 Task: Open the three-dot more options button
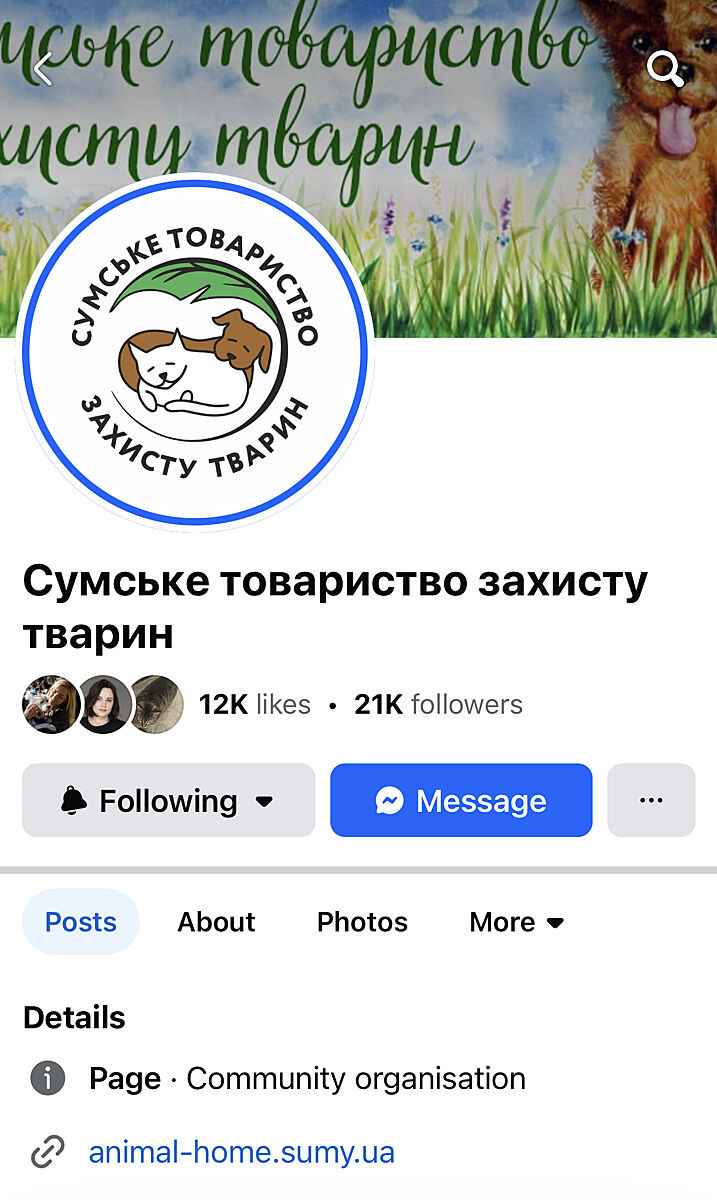(x=651, y=801)
